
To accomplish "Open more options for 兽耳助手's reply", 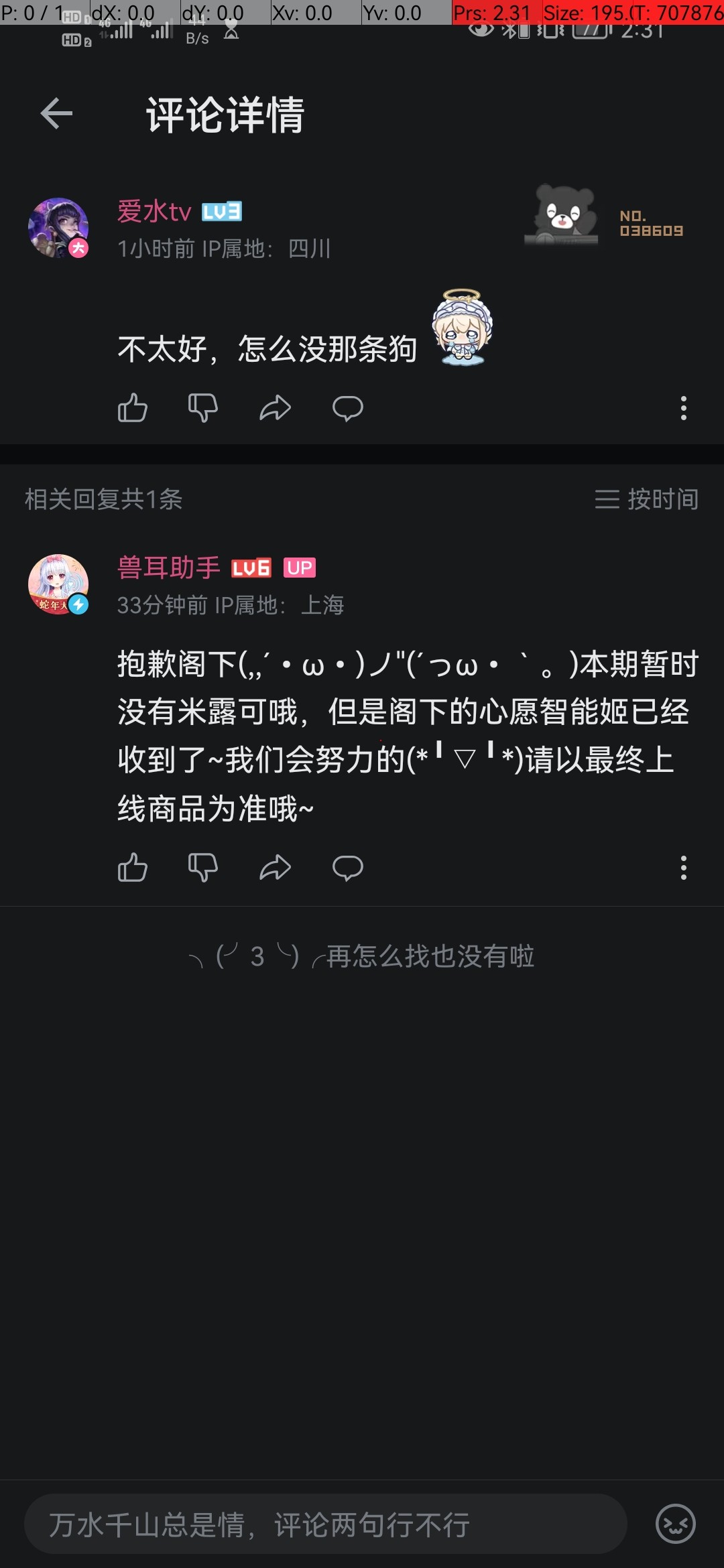I will pos(683,868).
